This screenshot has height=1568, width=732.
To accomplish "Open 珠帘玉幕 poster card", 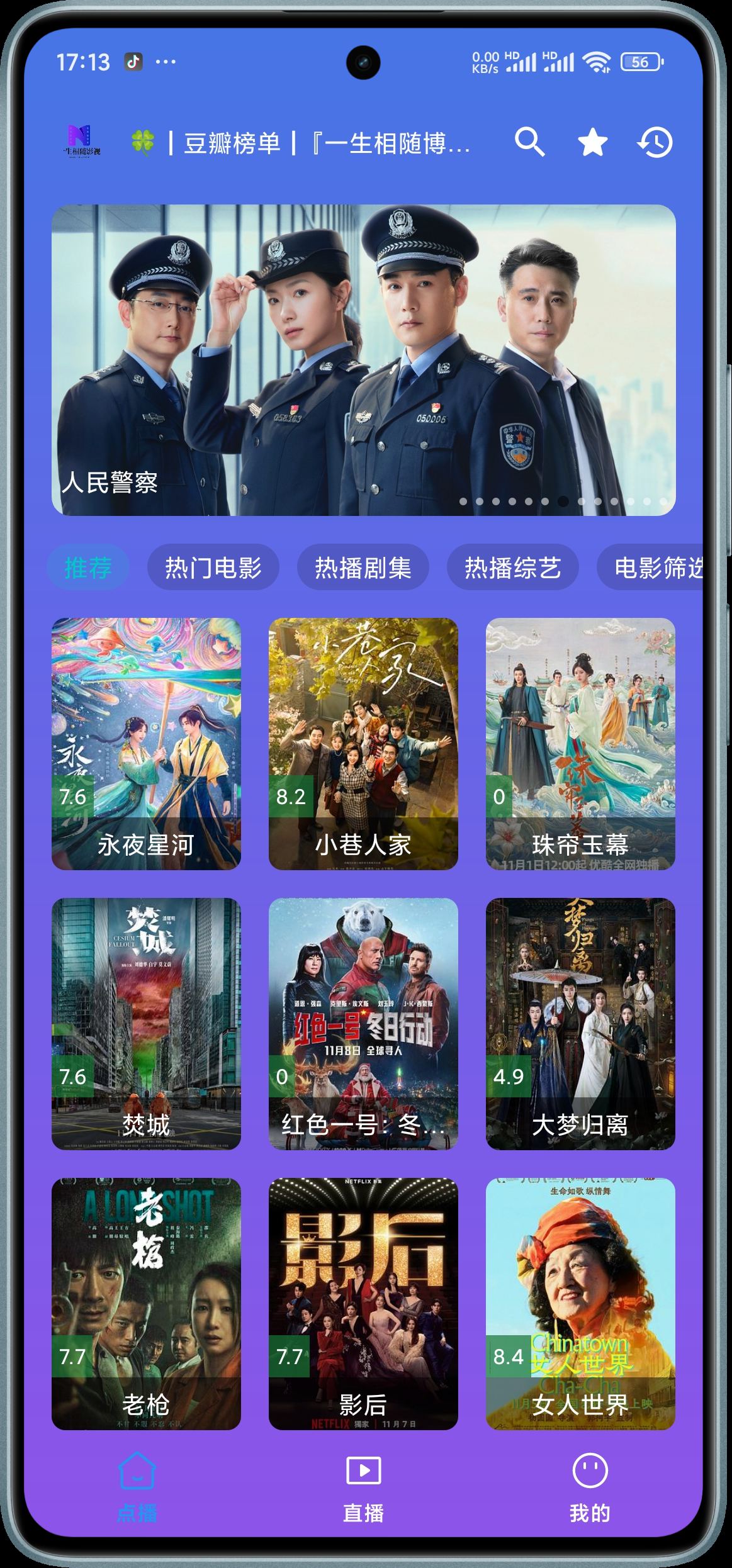I will click(x=580, y=744).
